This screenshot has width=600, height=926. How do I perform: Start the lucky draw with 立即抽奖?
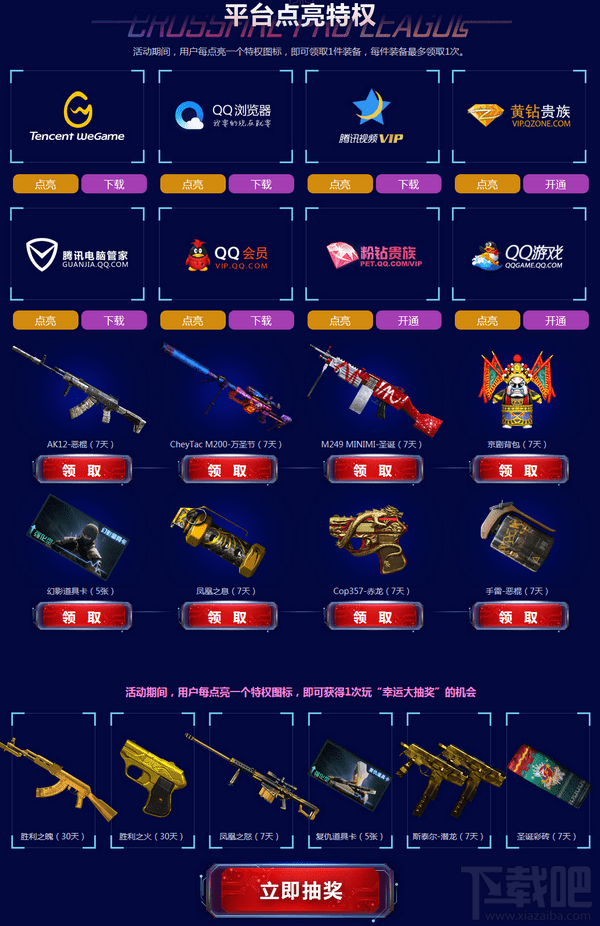300,891
